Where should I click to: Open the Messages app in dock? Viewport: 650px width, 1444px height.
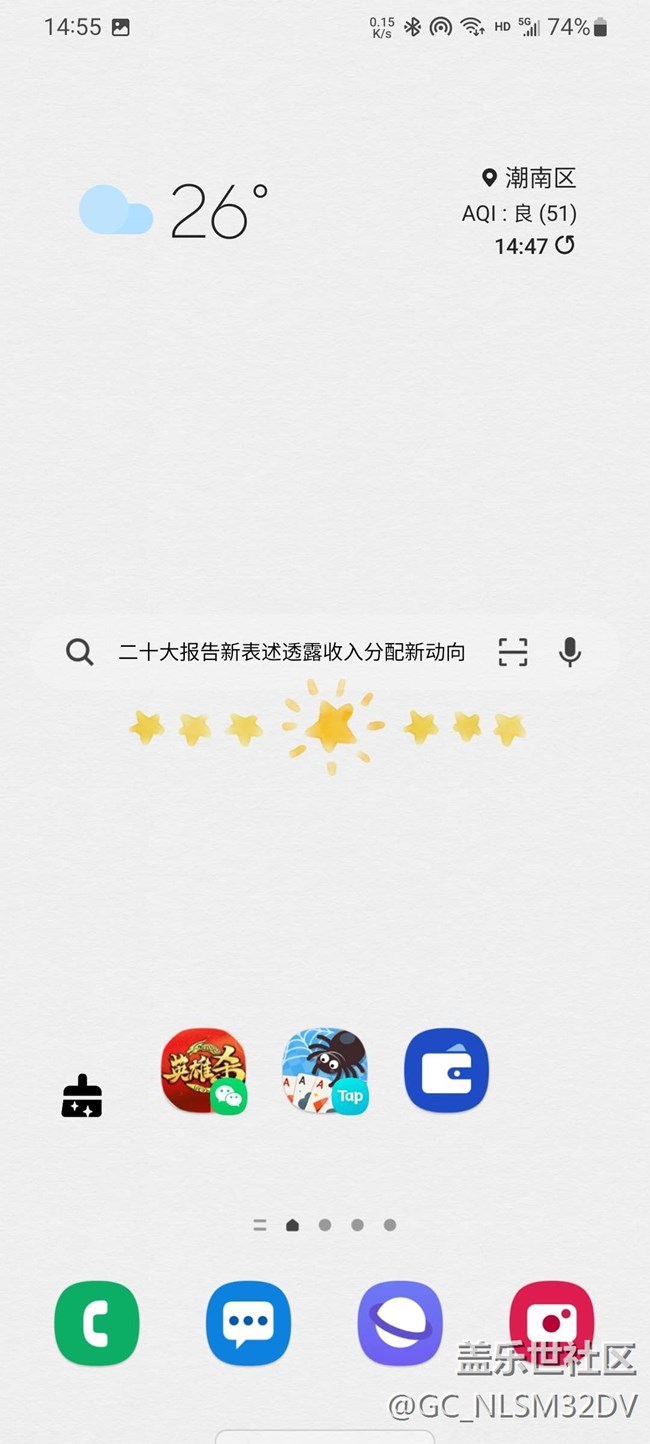point(249,1324)
